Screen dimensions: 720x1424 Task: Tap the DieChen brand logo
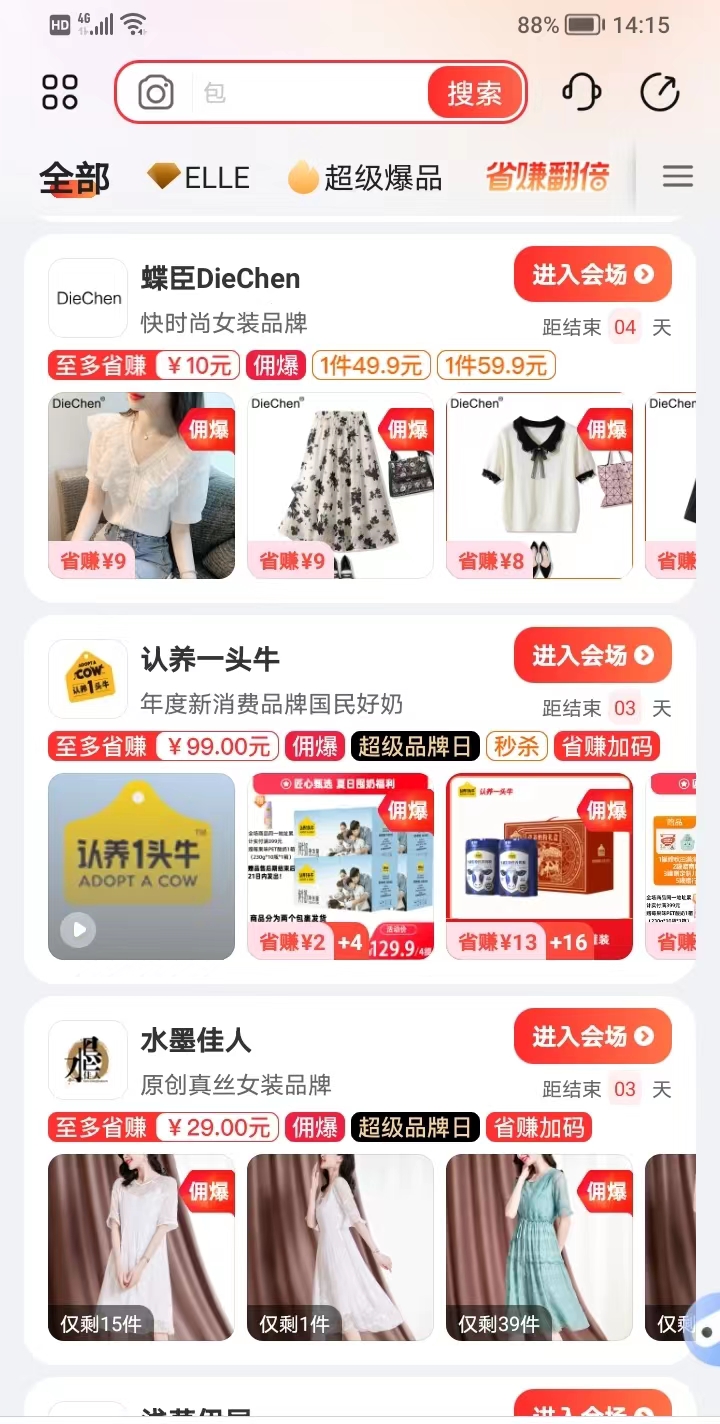click(x=87, y=297)
